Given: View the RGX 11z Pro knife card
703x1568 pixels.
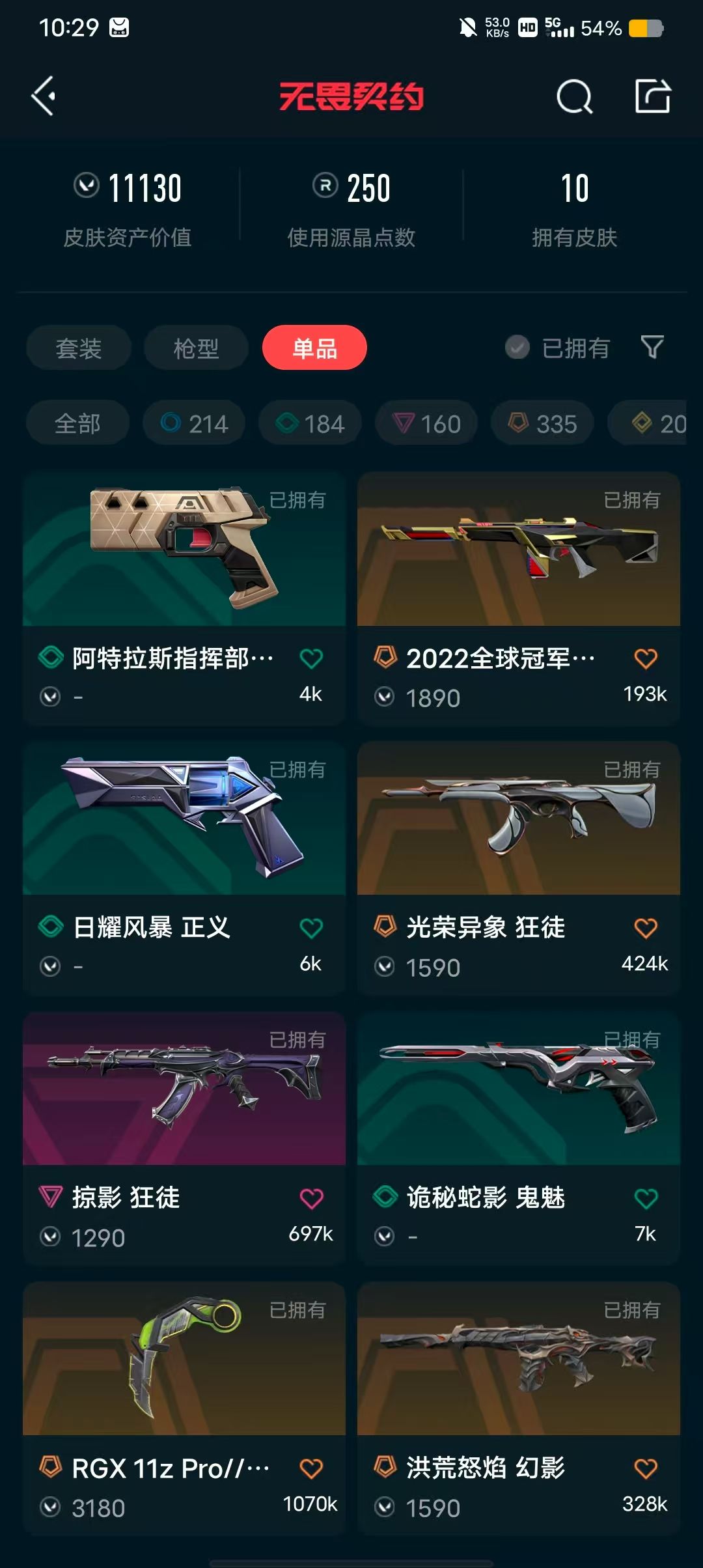Looking at the screenshot, I should (x=184, y=1361).
